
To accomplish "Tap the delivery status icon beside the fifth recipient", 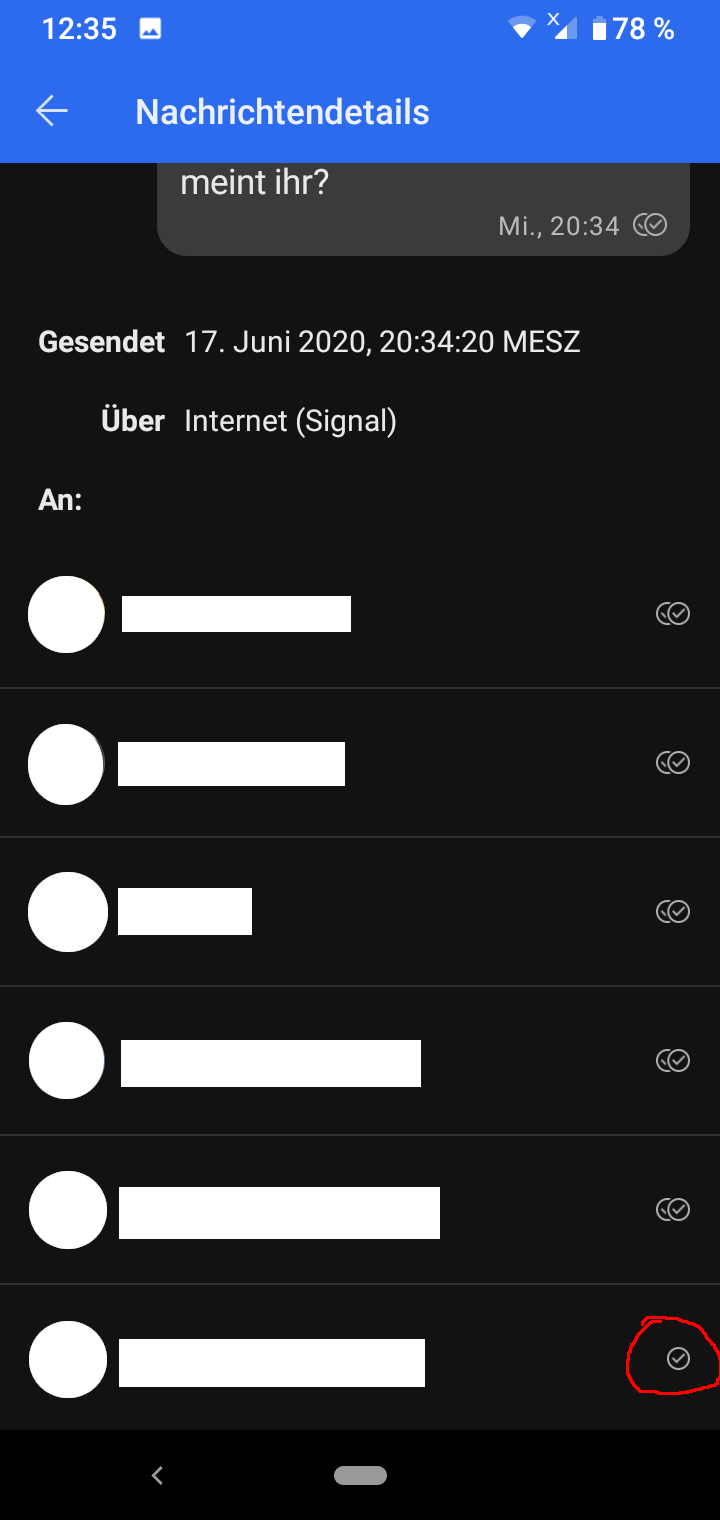I will (x=673, y=1209).
